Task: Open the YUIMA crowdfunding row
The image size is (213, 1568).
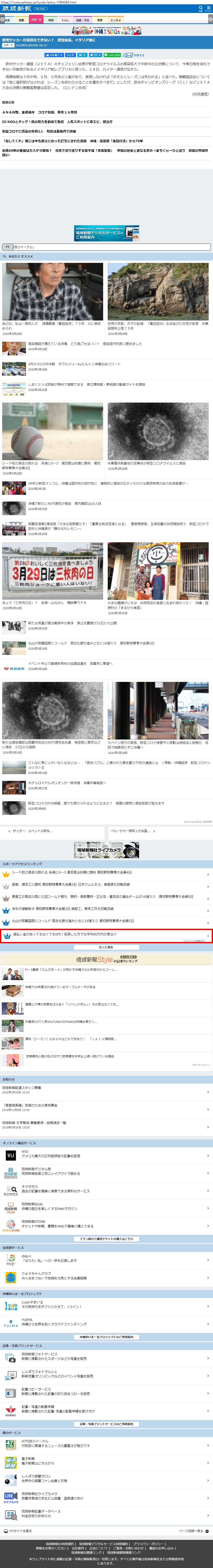Action: (107, 1322)
